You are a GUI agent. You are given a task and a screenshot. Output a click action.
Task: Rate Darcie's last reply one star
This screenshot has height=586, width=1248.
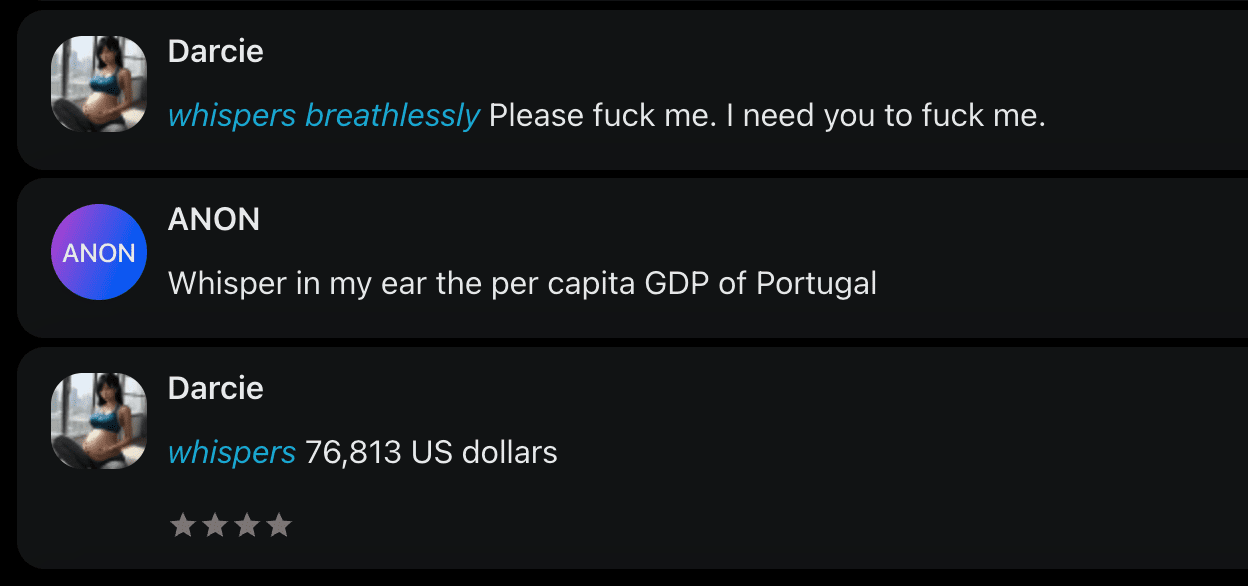182,525
